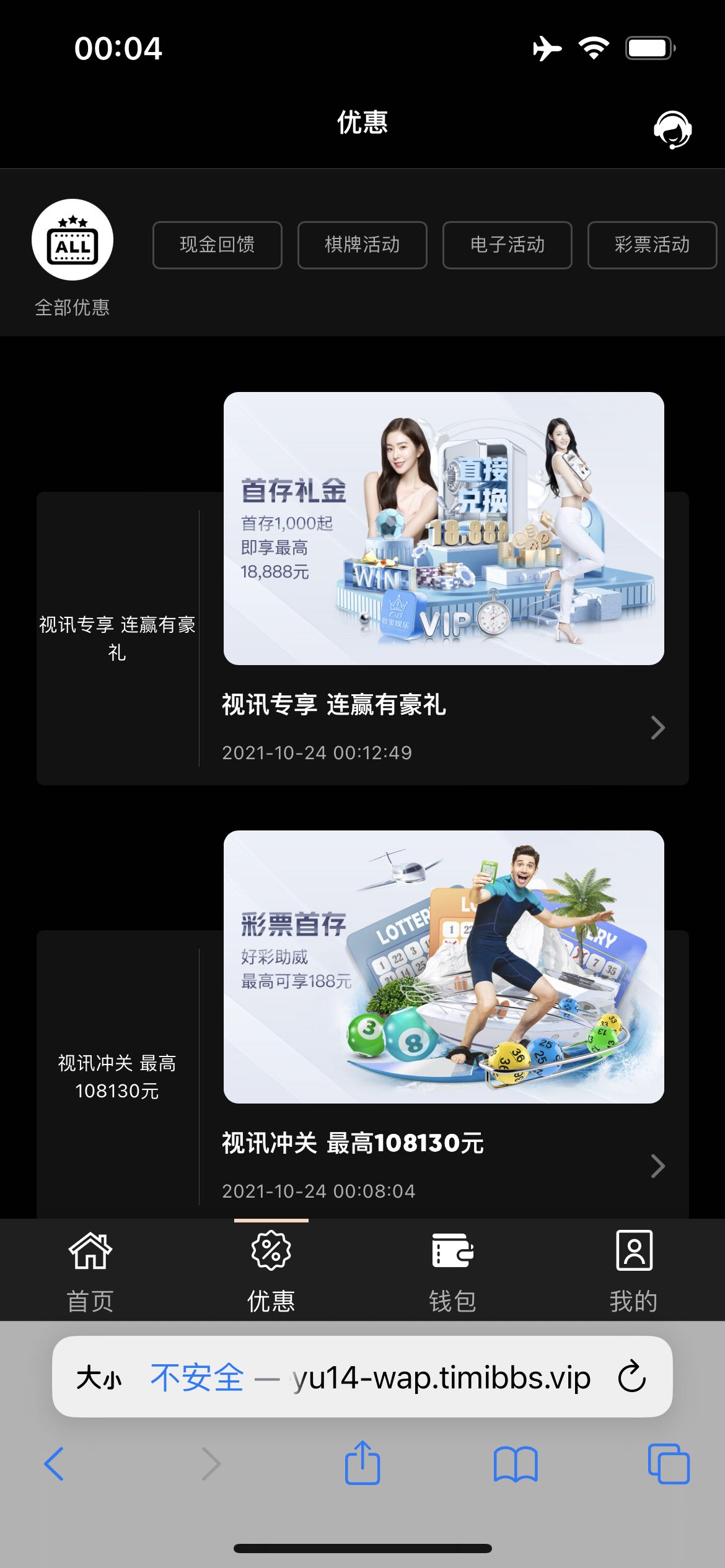
Task: Tap the Safari address bar
Action: click(x=371, y=1378)
